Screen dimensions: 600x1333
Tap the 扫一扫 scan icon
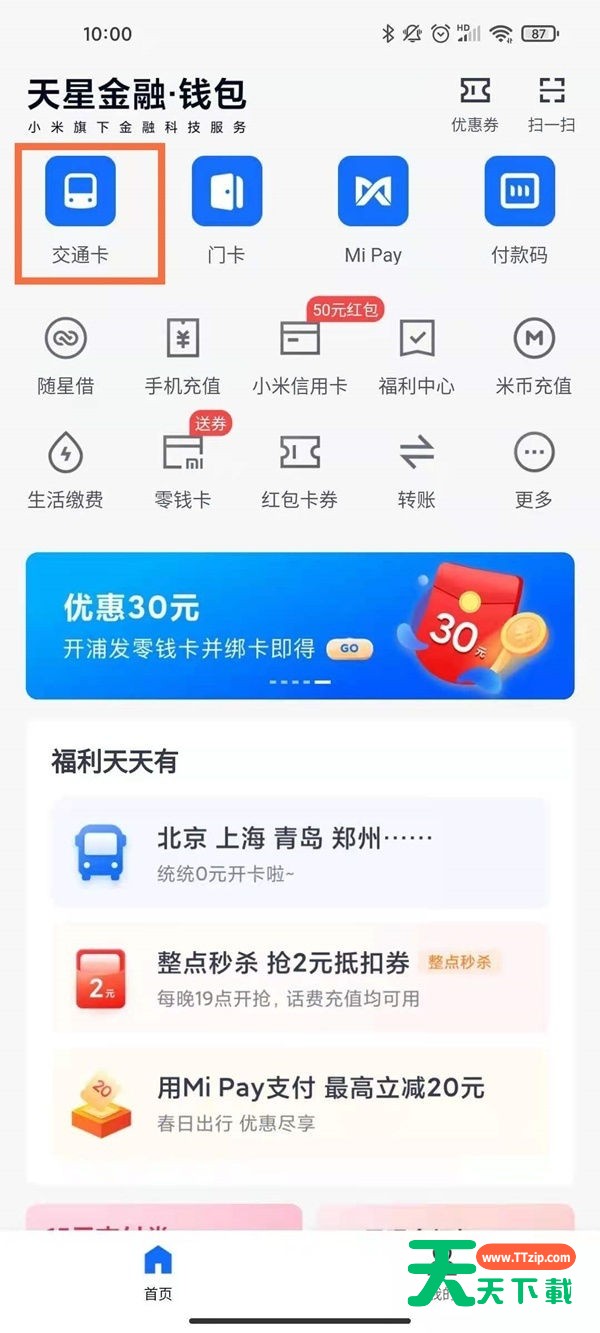551,103
